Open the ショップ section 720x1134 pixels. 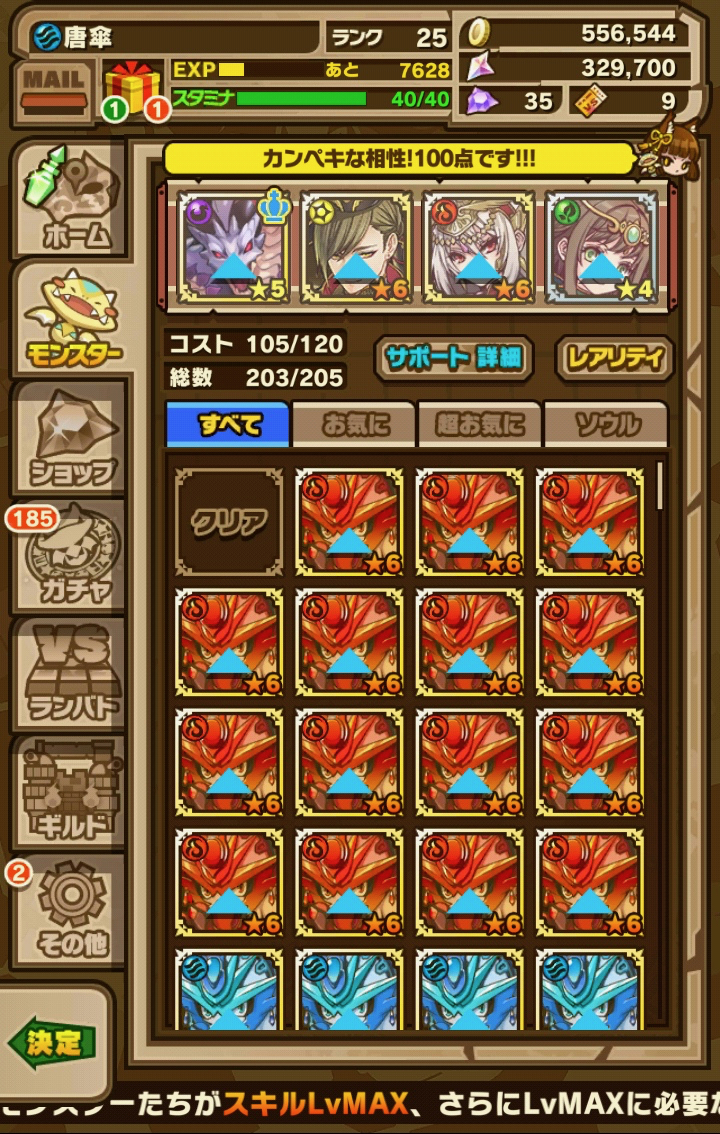(69, 438)
